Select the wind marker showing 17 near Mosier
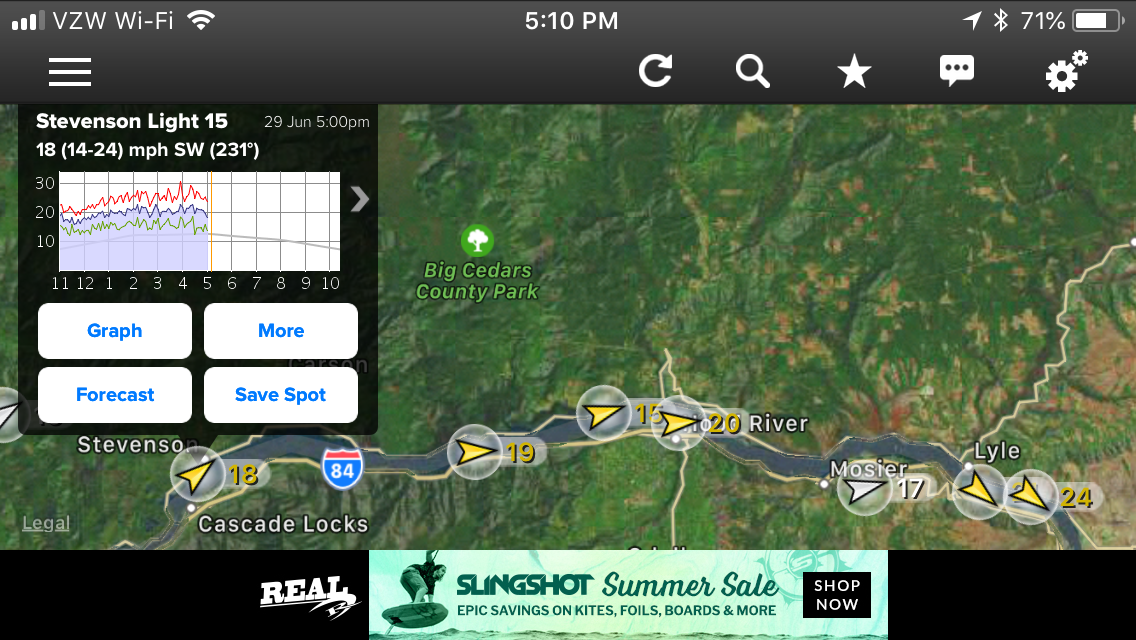This screenshot has width=1136, height=640. pos(865,489)
